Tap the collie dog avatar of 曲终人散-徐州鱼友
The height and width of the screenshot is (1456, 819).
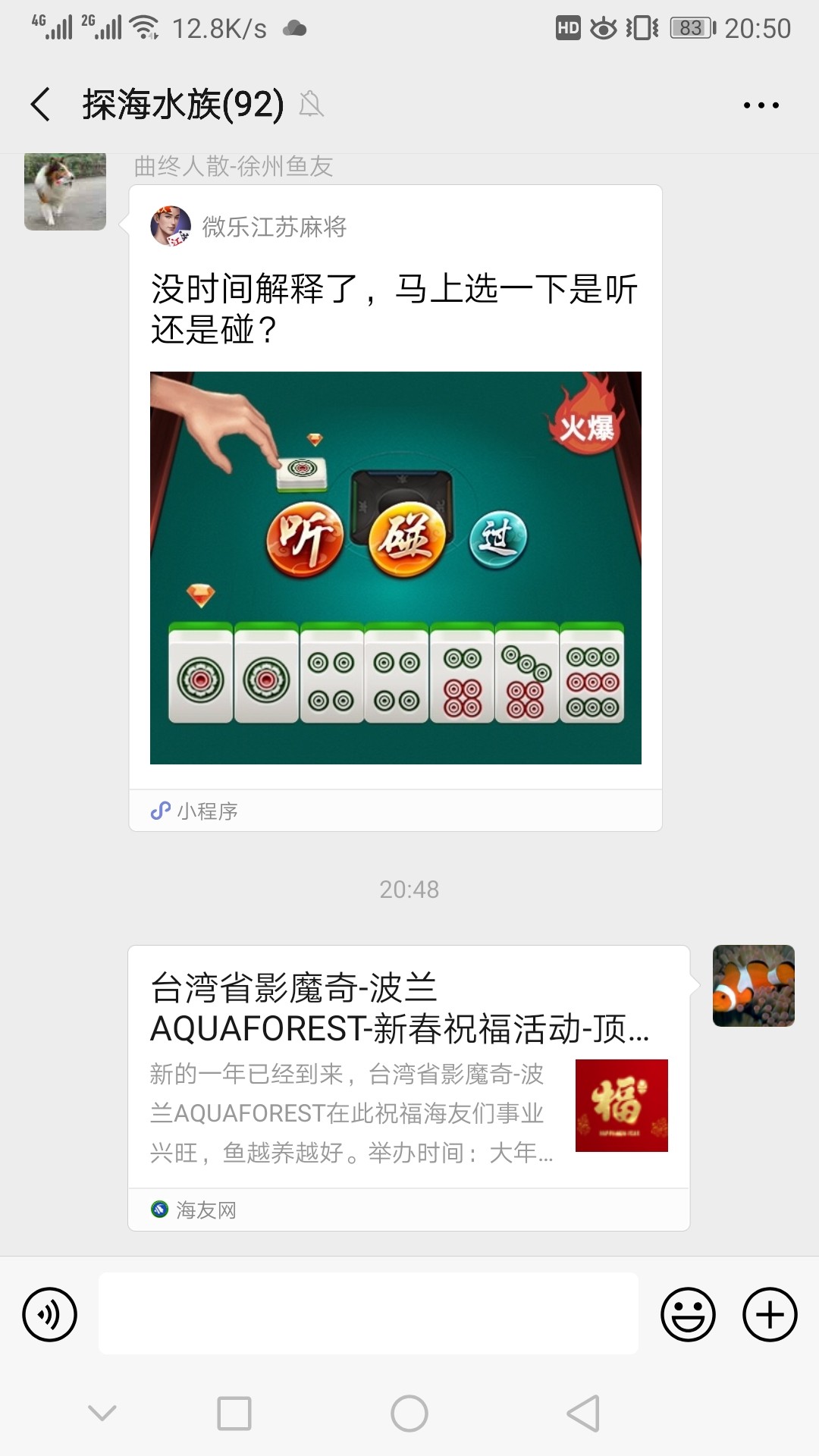[65, 191]
